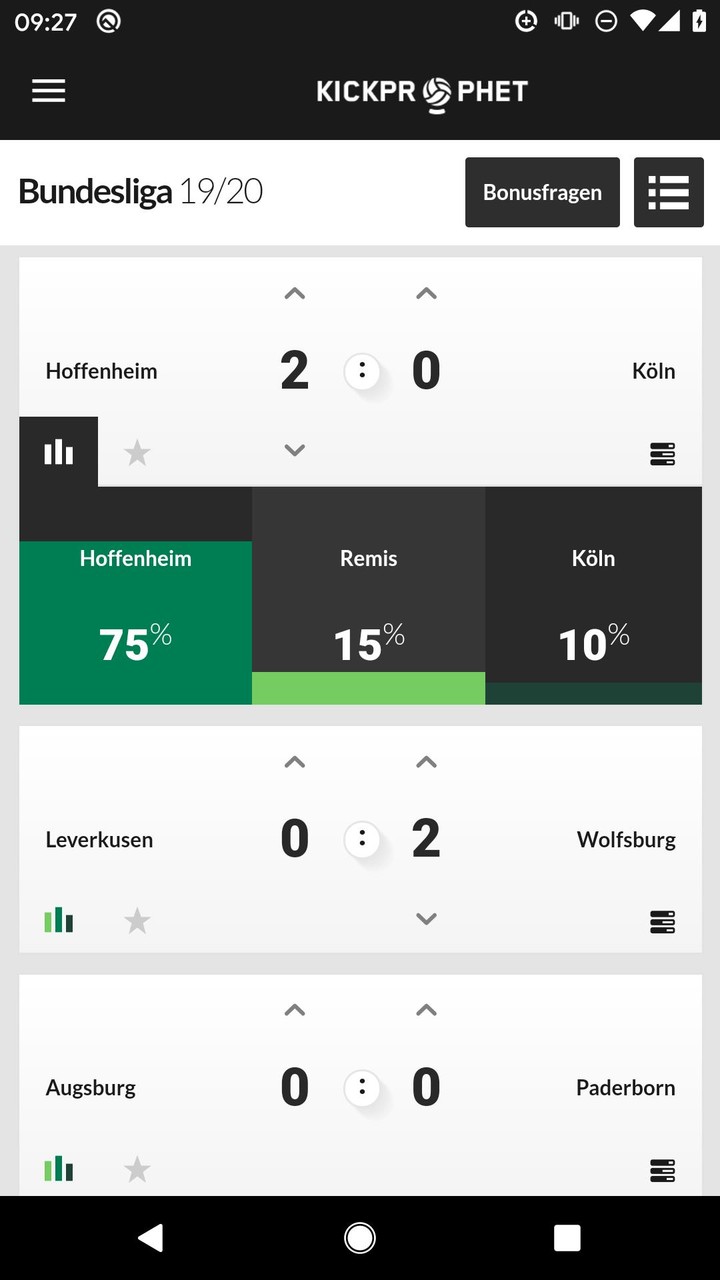Viewport: 720px width, 1280px height.
Task: Collapse the Hoffenheim prediction panel with down chevron
Action: click(x=294, y=450)
